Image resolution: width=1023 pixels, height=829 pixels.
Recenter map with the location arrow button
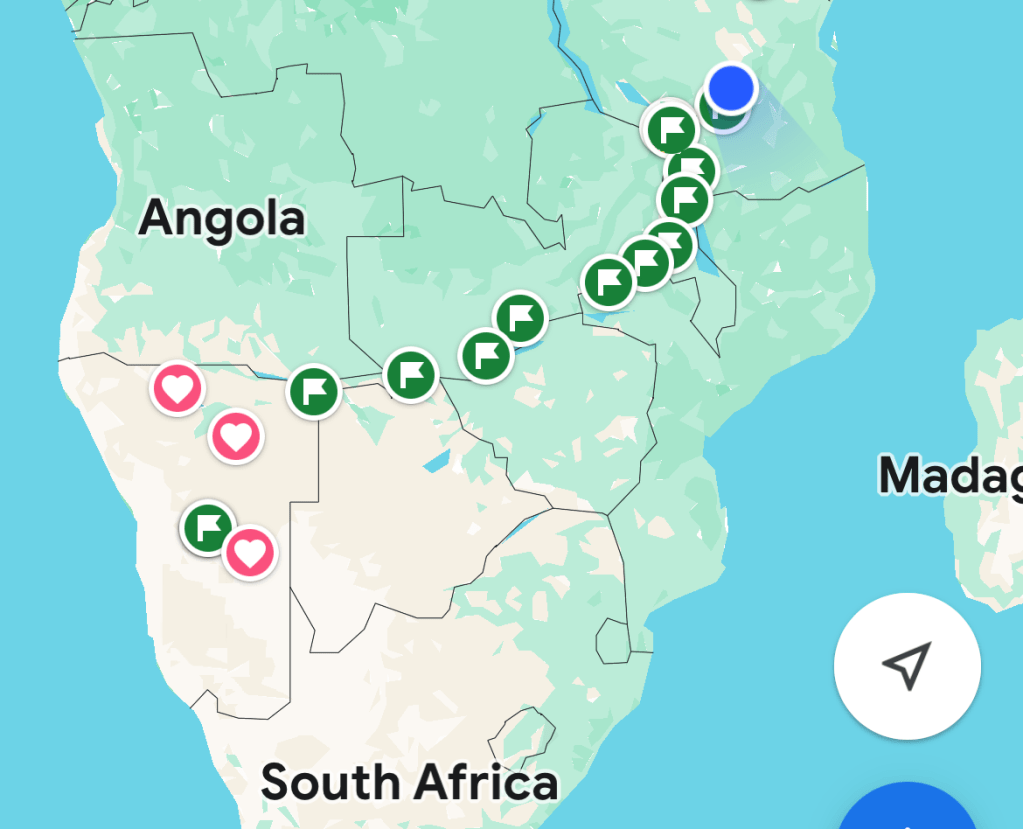tap(907, 665)
